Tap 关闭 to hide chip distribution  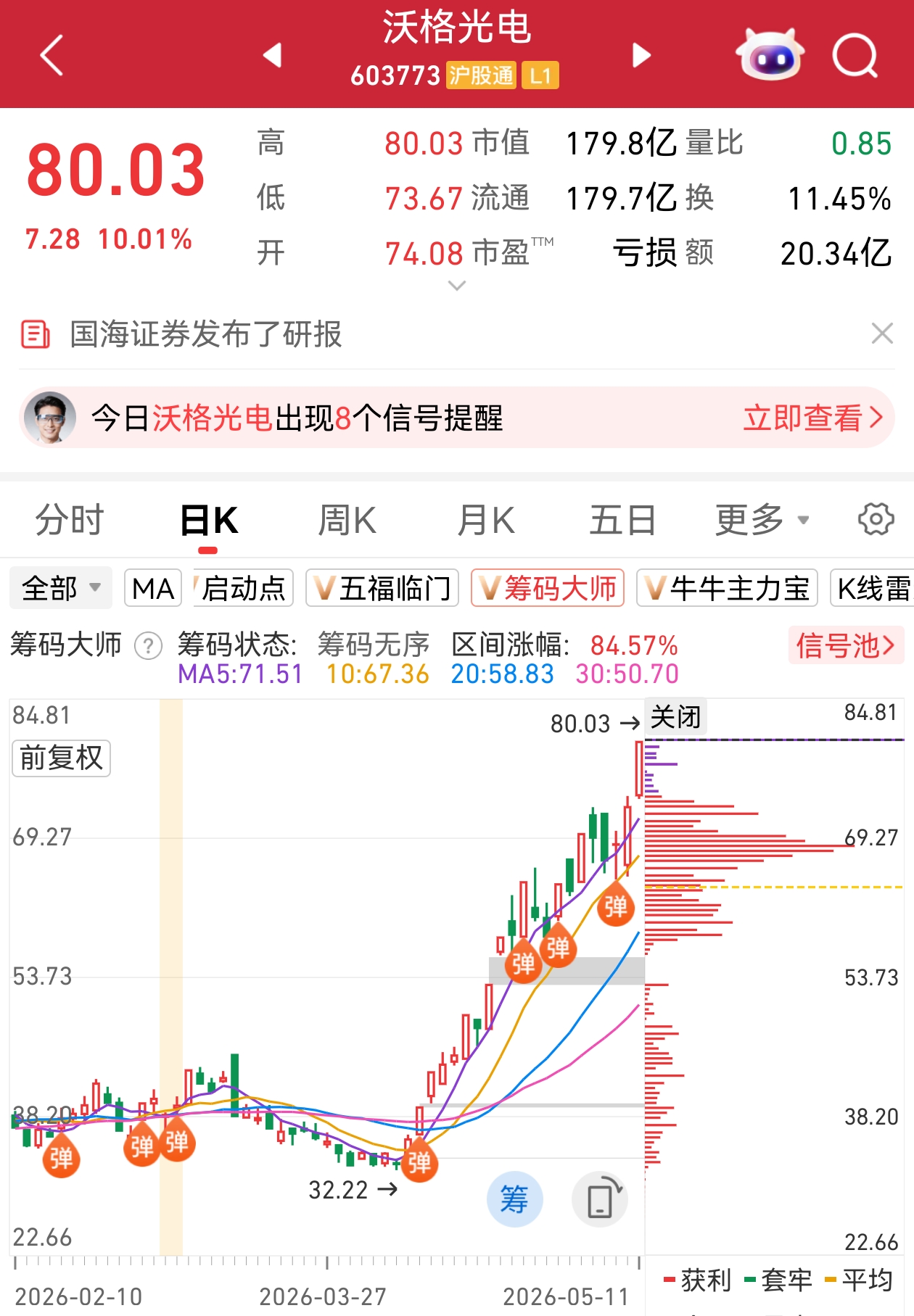[x=675, y=717]
